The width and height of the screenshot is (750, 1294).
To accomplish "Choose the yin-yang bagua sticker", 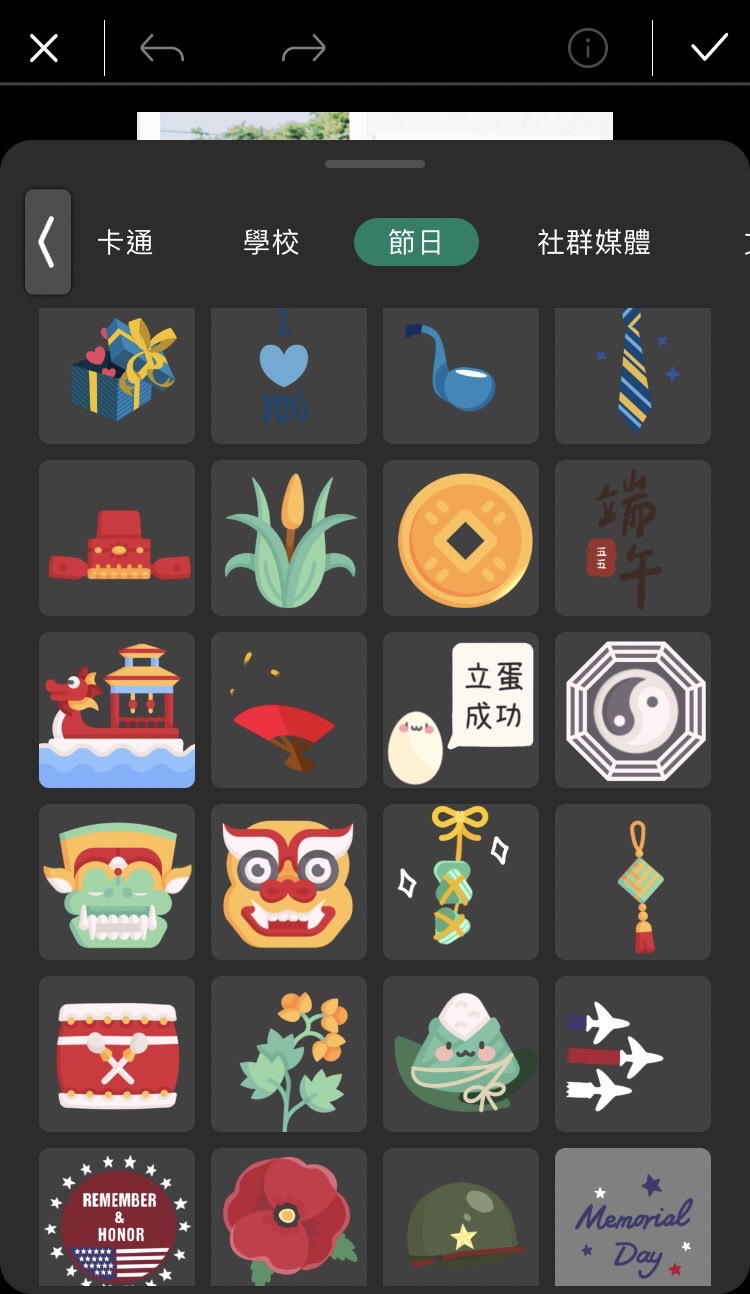I will coord(633,710).
